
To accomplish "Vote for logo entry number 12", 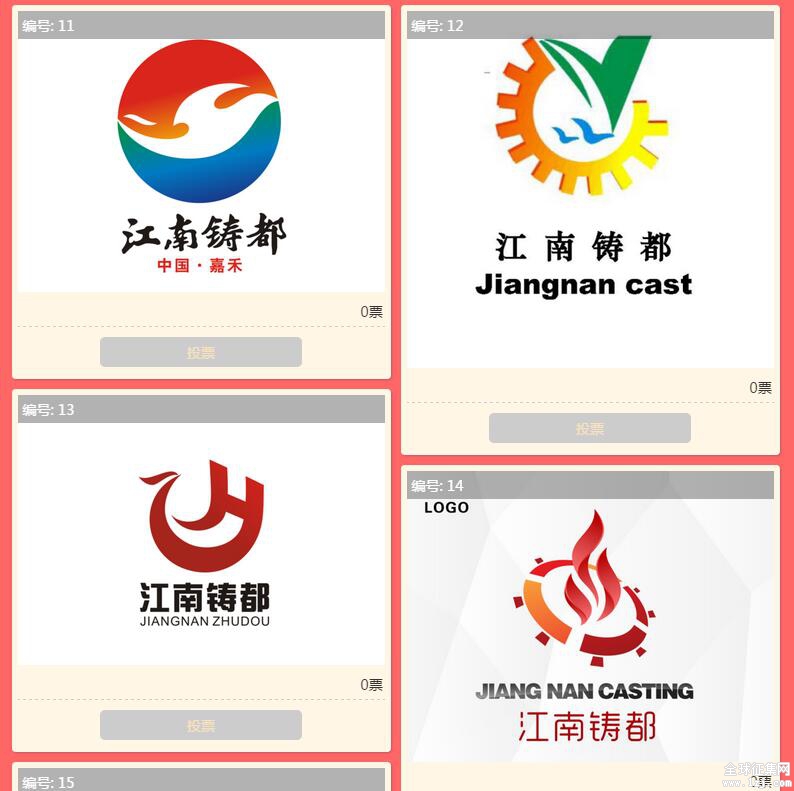I will (x=589, y=428).
